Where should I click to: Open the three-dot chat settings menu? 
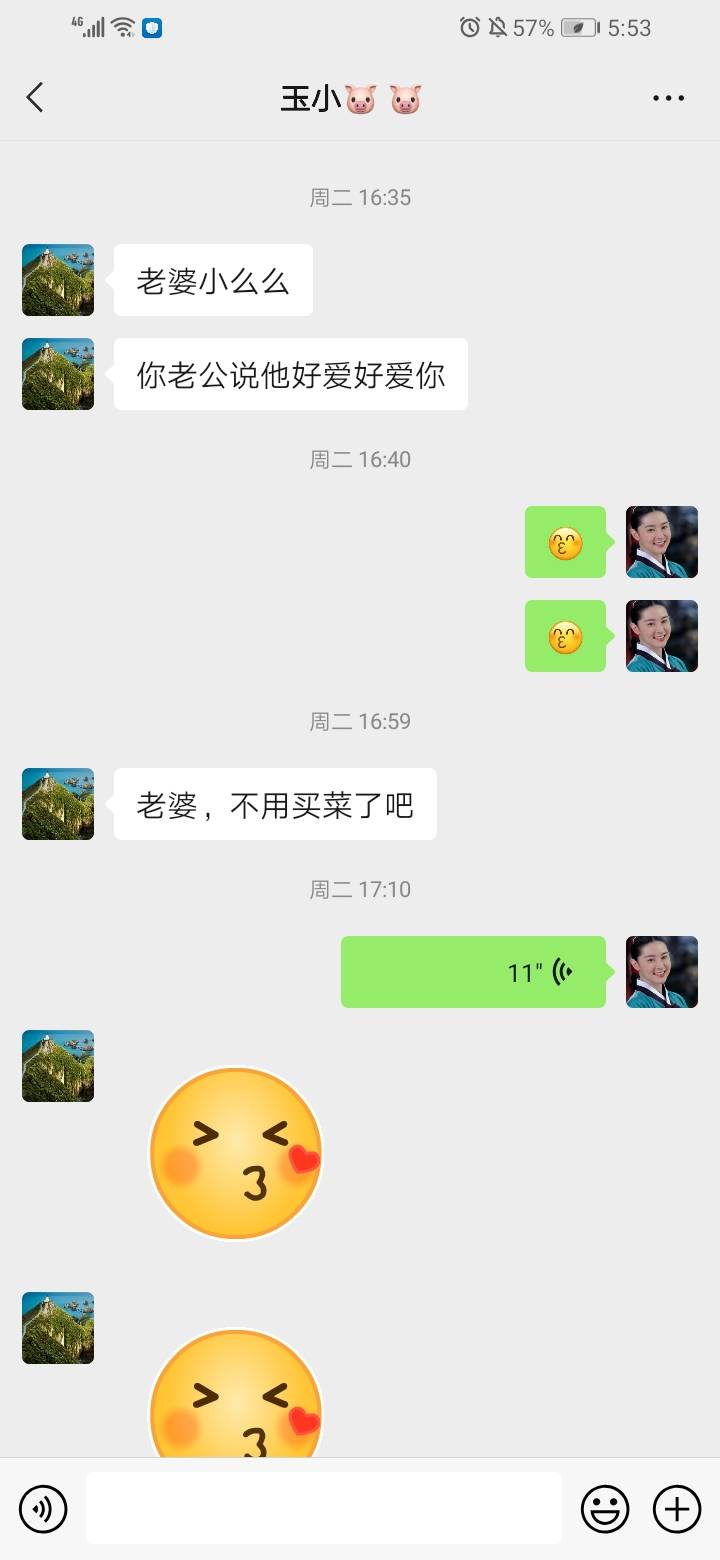click(x=667, y=97)
